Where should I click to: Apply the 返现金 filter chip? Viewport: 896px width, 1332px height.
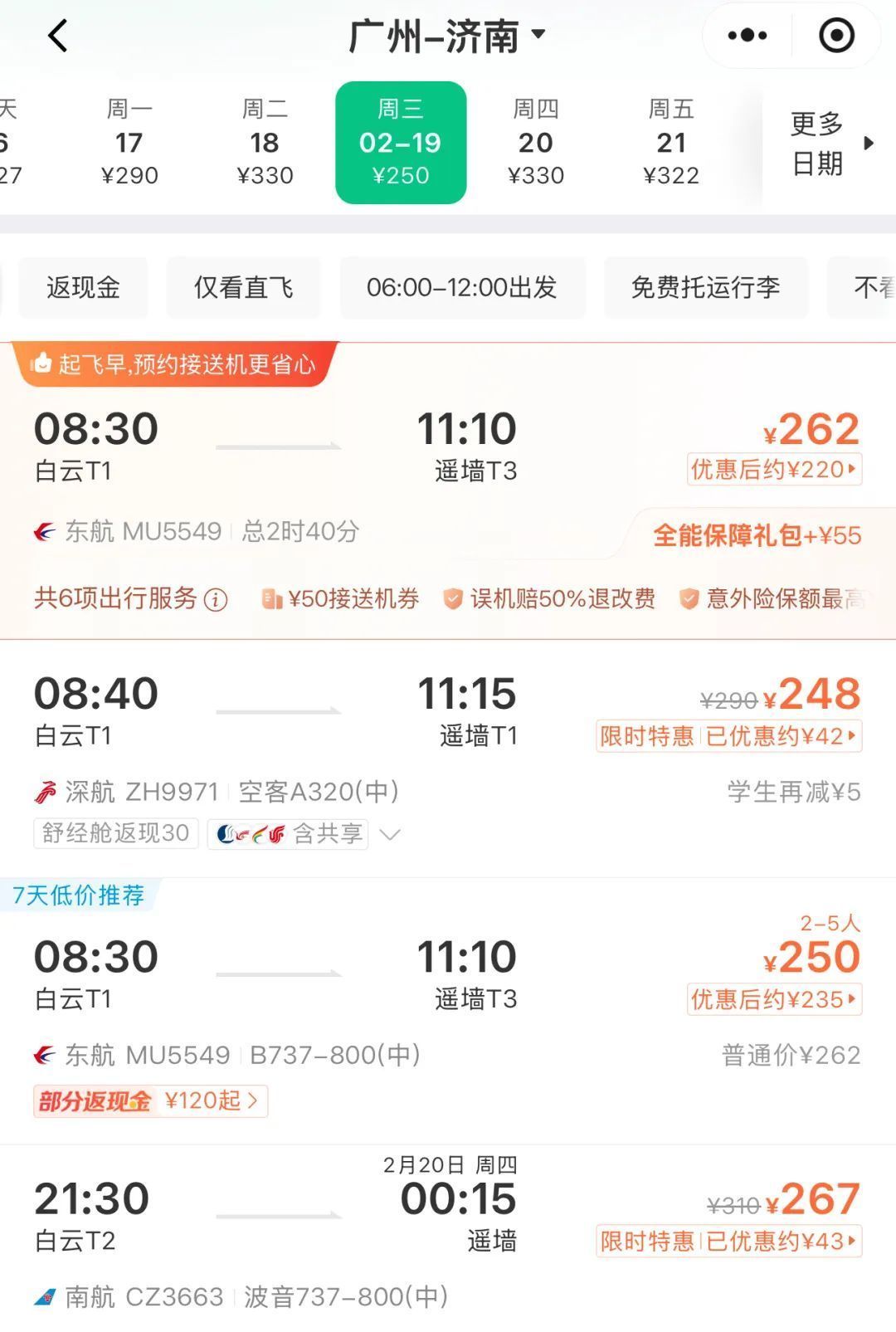pos(83,287)
